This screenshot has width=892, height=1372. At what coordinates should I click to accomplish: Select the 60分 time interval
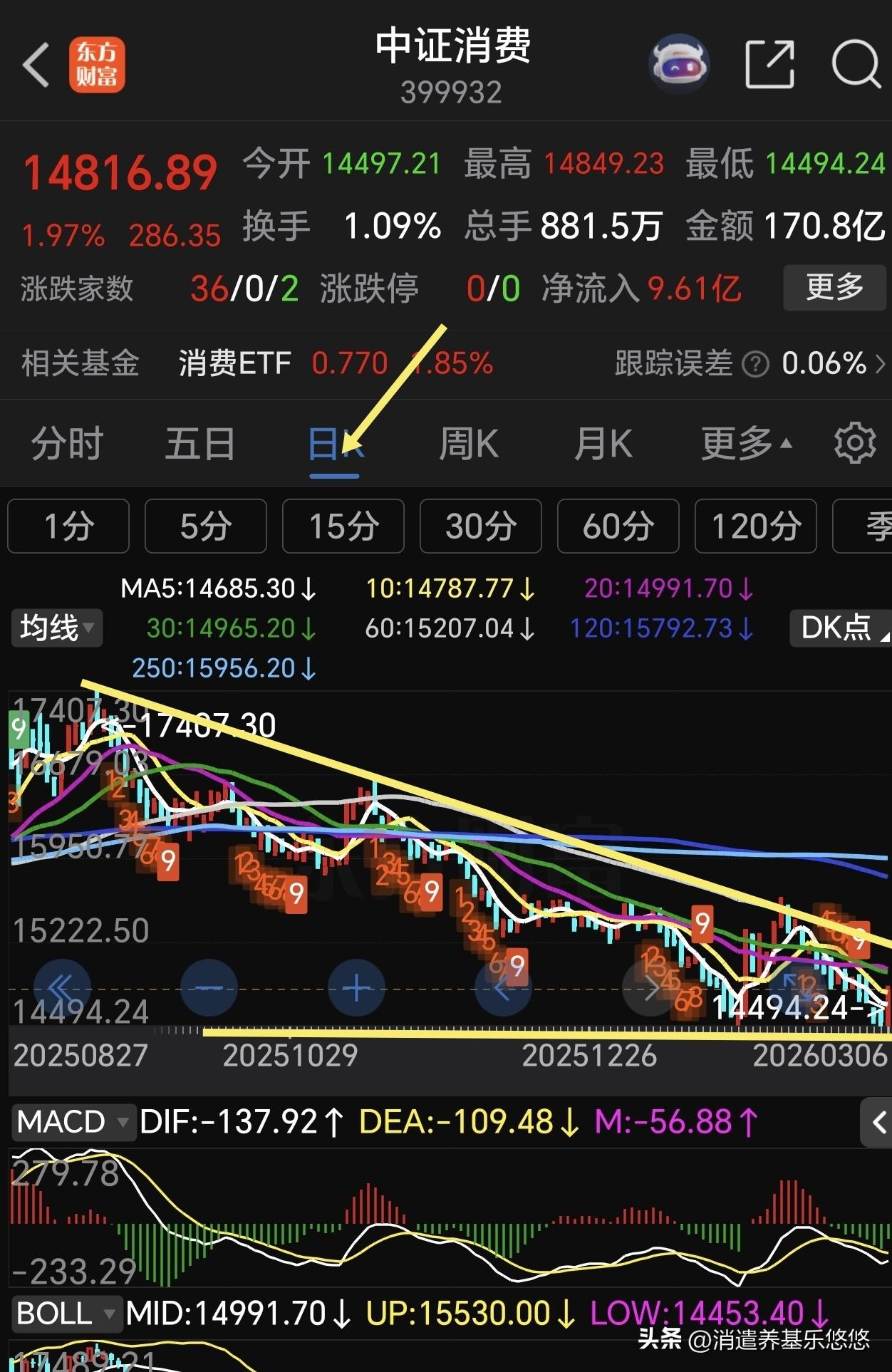(617, 527)
